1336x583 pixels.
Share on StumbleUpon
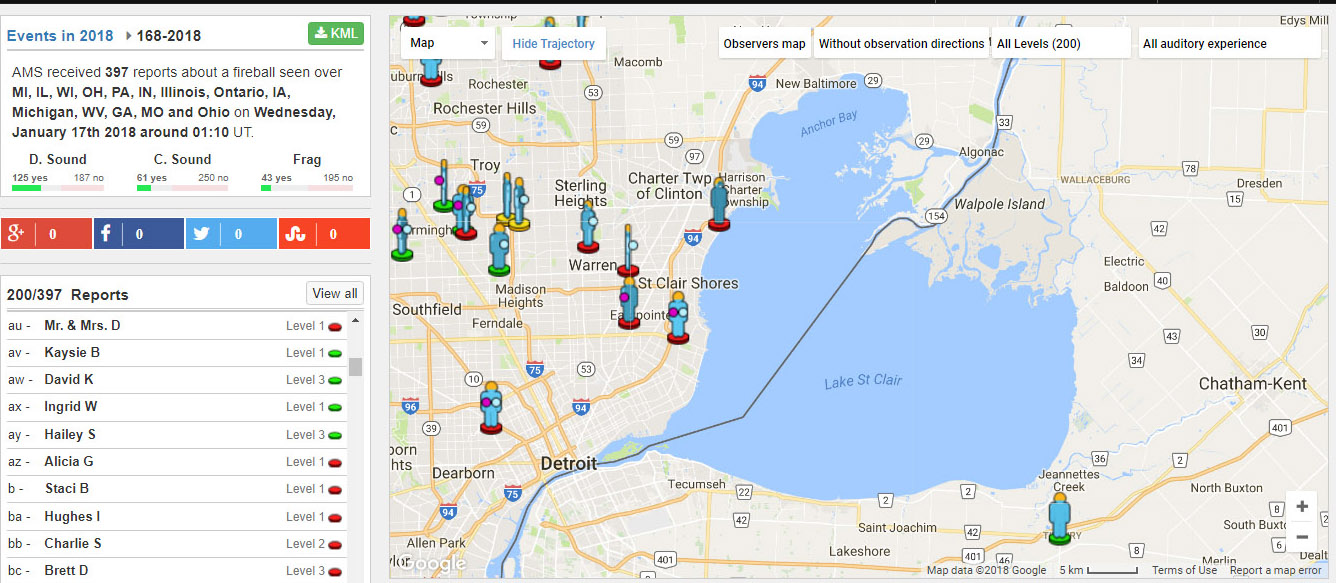coord(324,234)
